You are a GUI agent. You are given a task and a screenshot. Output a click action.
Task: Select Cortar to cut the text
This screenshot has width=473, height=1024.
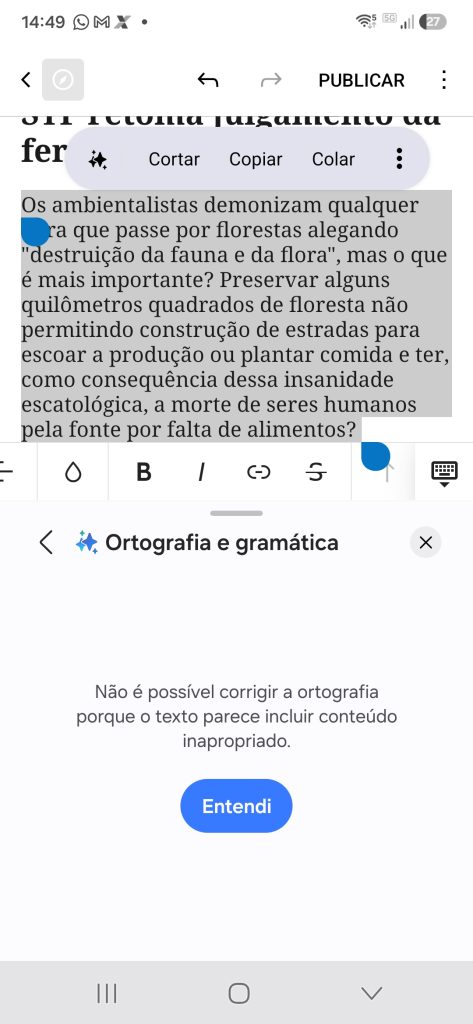[174, 159]
